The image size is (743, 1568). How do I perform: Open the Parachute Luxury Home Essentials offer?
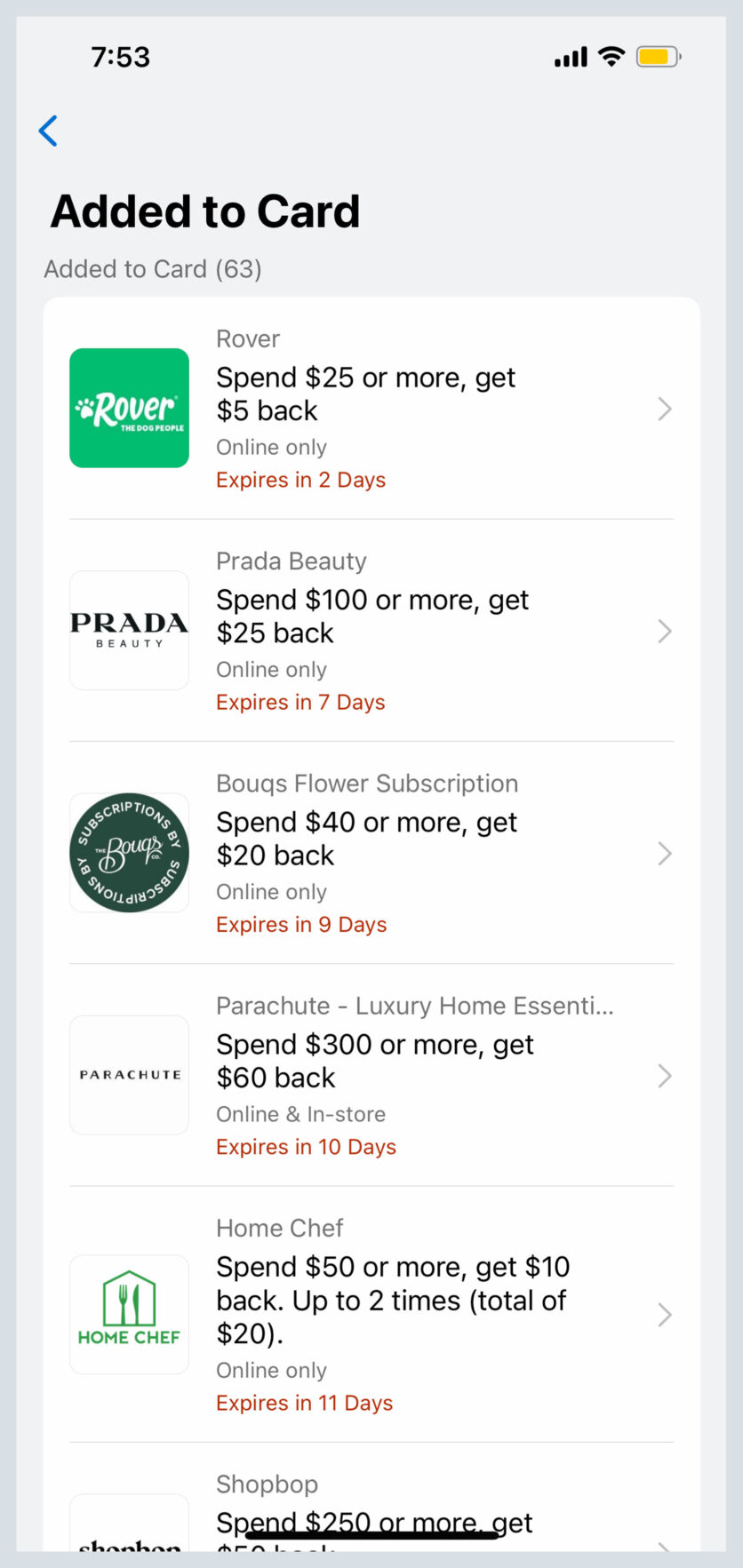pyautogui.click(x=665, y=1075)
